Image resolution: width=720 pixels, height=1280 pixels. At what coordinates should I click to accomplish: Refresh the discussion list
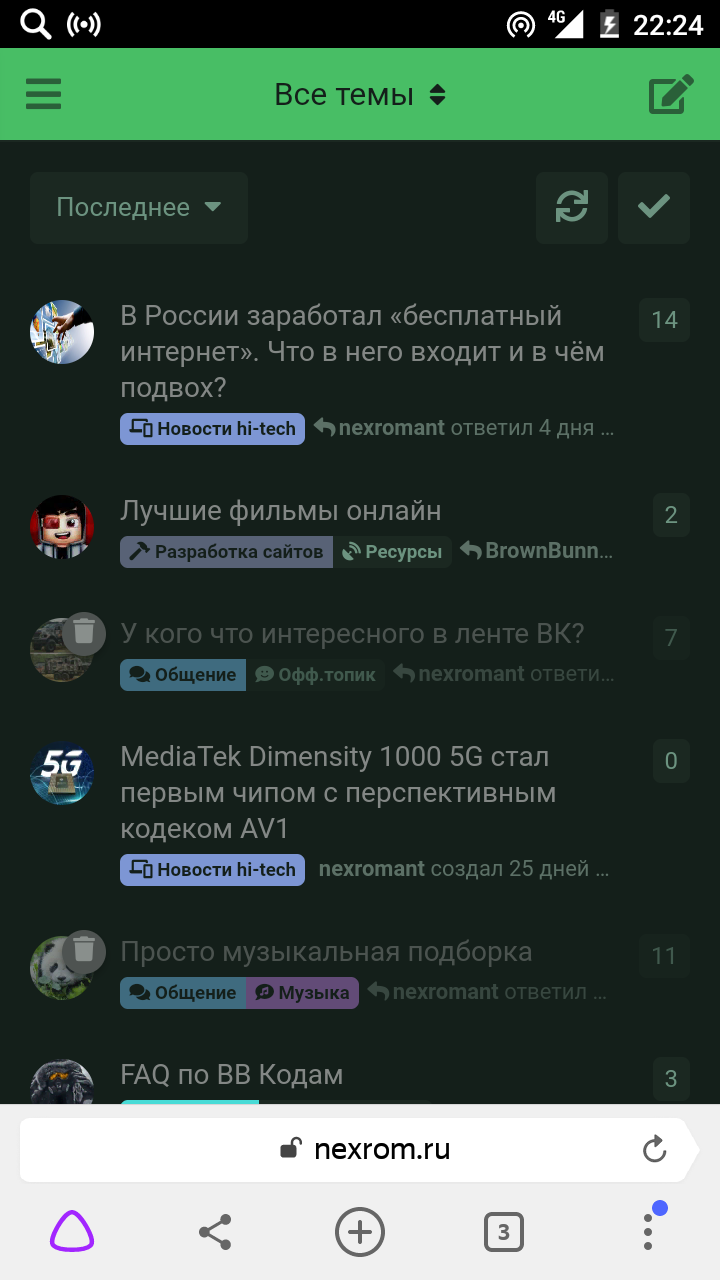572,207
